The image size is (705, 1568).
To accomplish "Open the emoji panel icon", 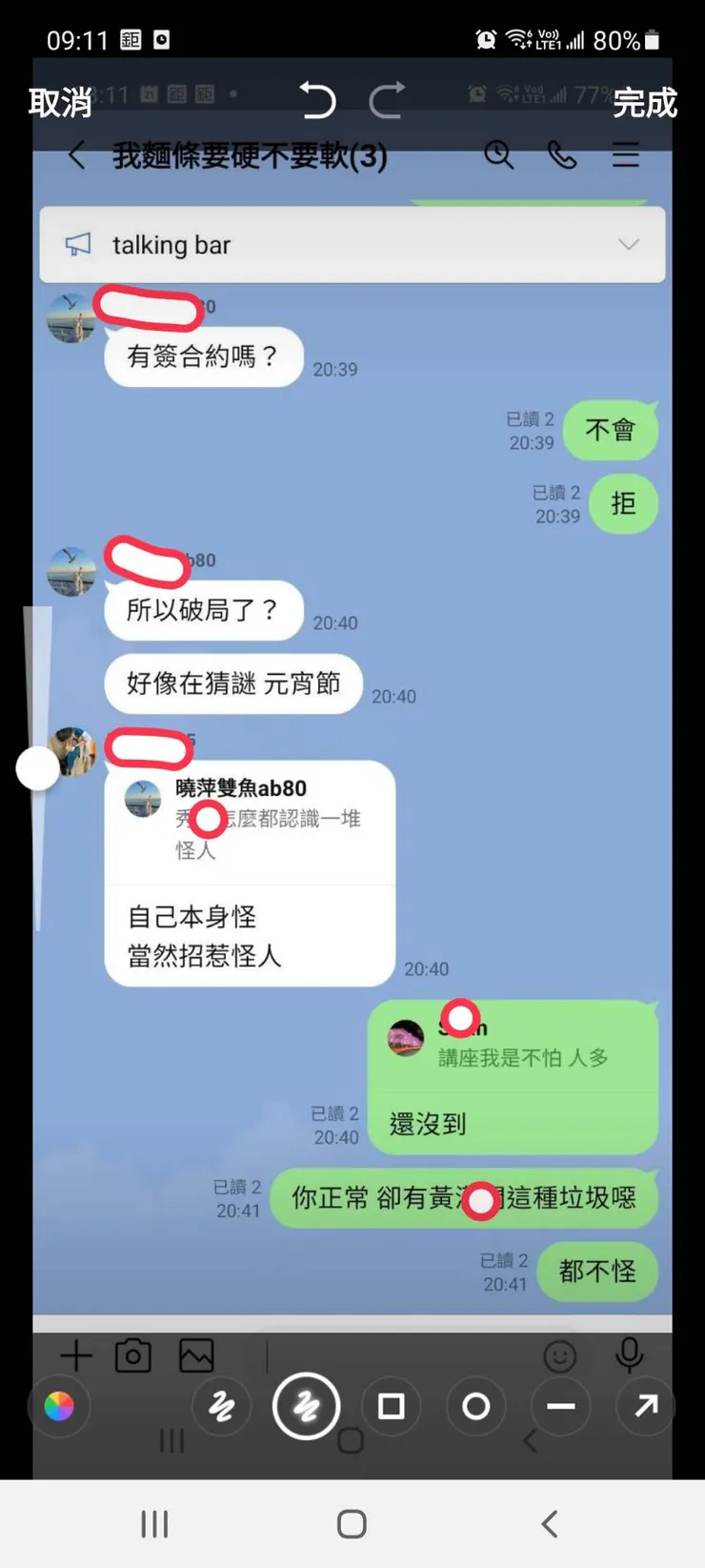I will (561, 1354).
